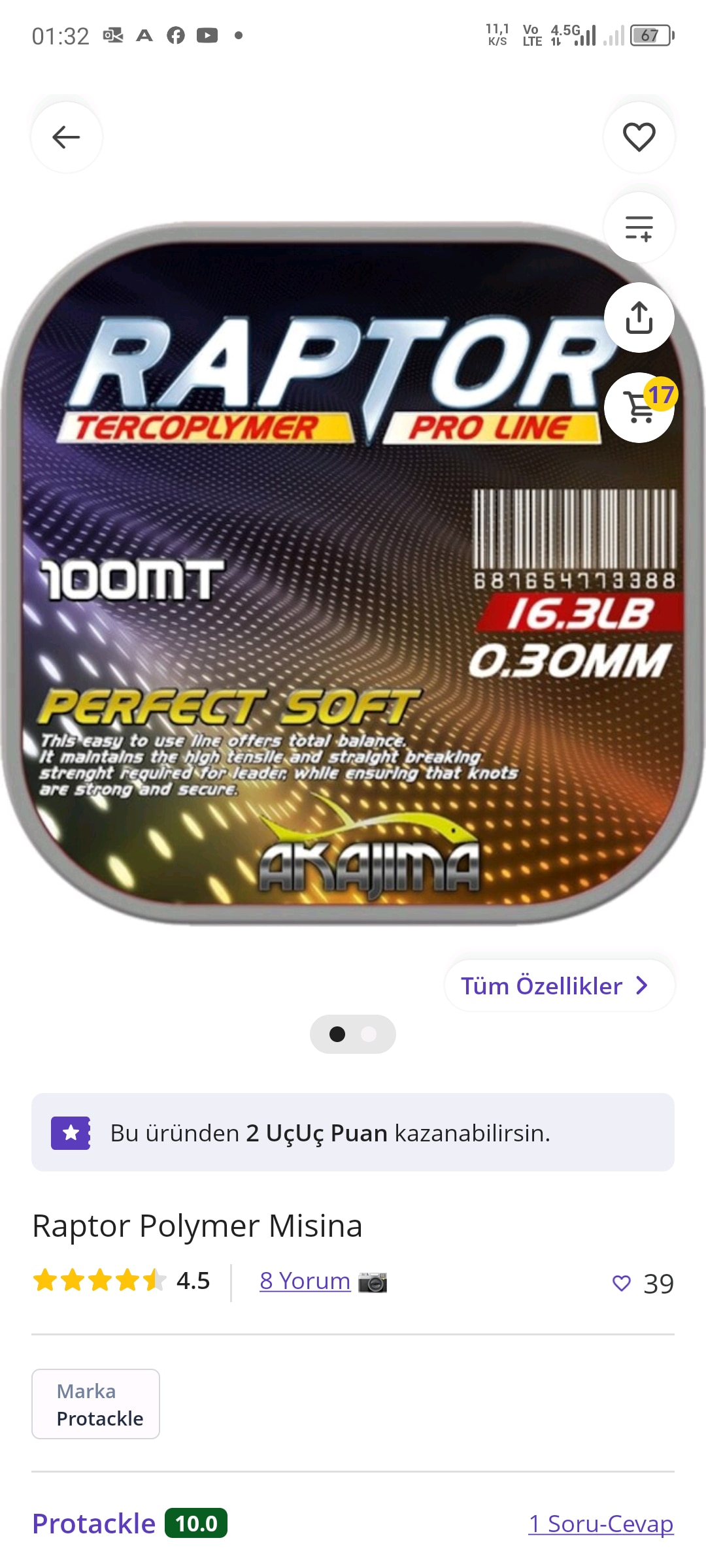Open the shopping cart with 17 items
This screenshot has height=1568, width=706.
click(x=639, y=408)
